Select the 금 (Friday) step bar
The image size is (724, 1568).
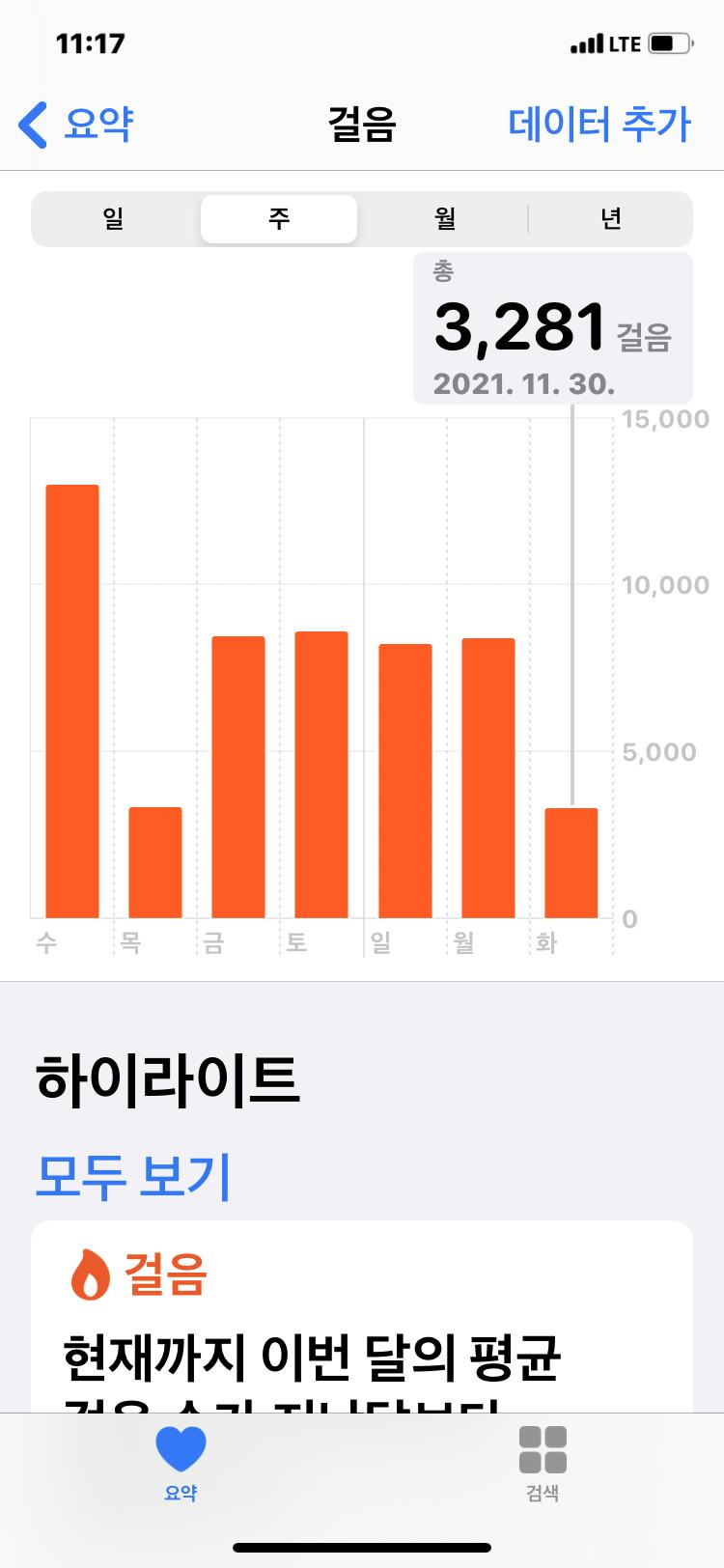(238, 777)
